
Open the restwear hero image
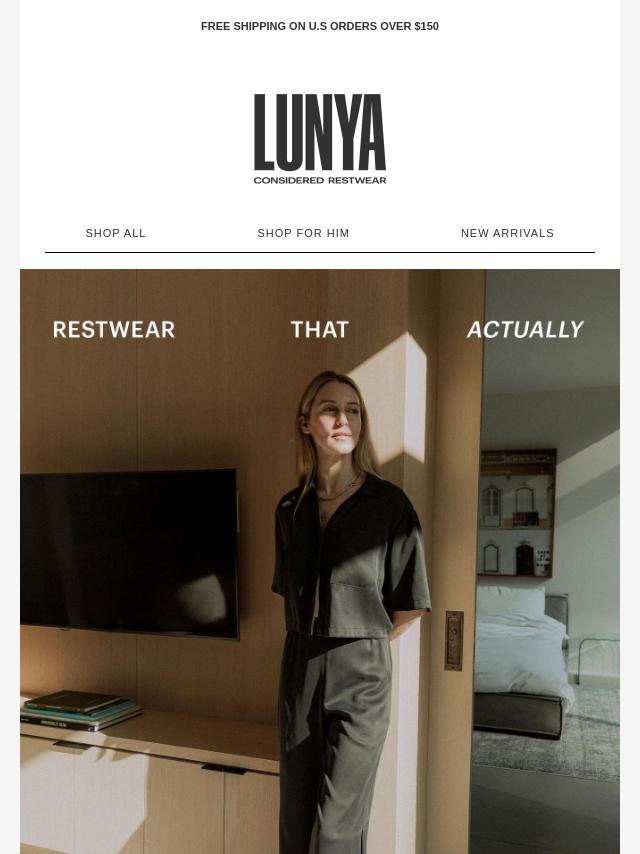point(320,560)
